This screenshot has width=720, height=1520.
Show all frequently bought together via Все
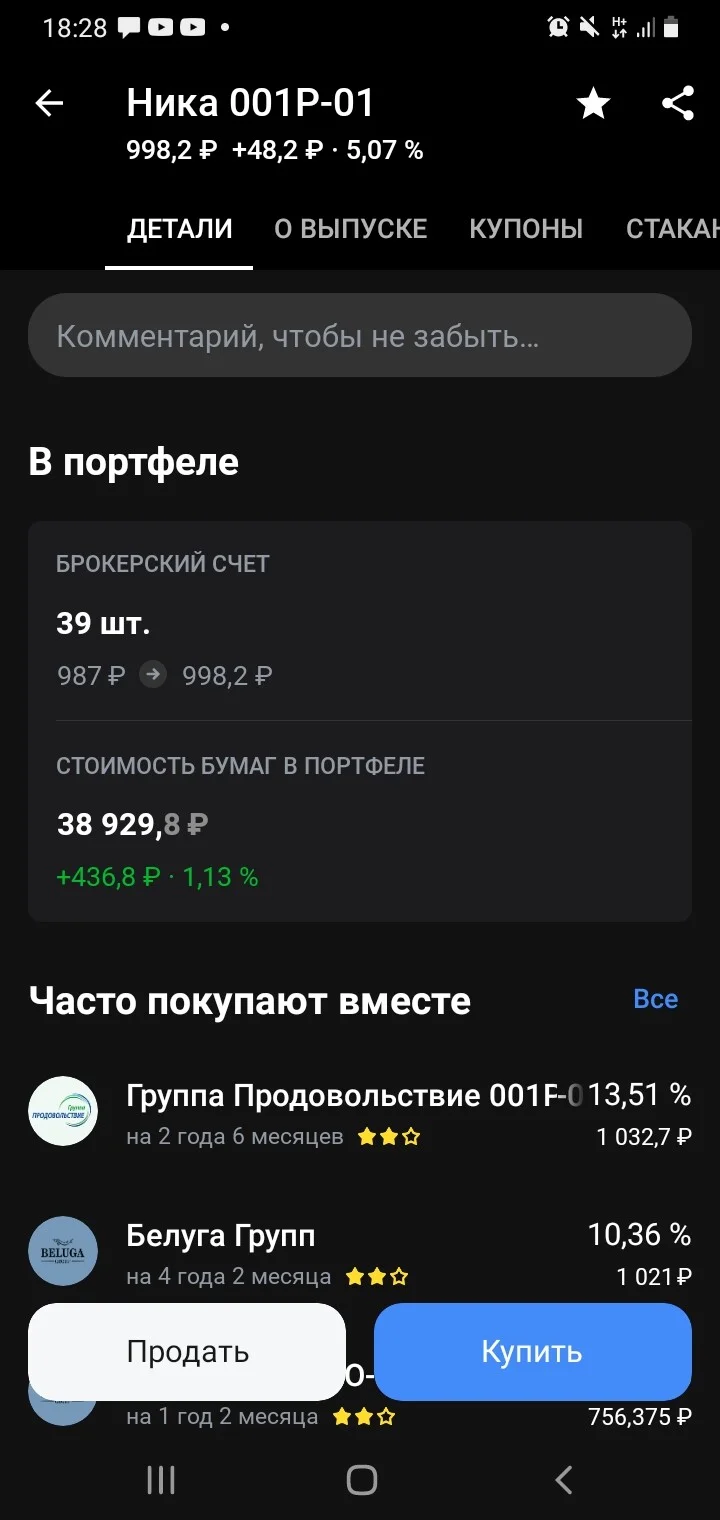click(656, 999)
